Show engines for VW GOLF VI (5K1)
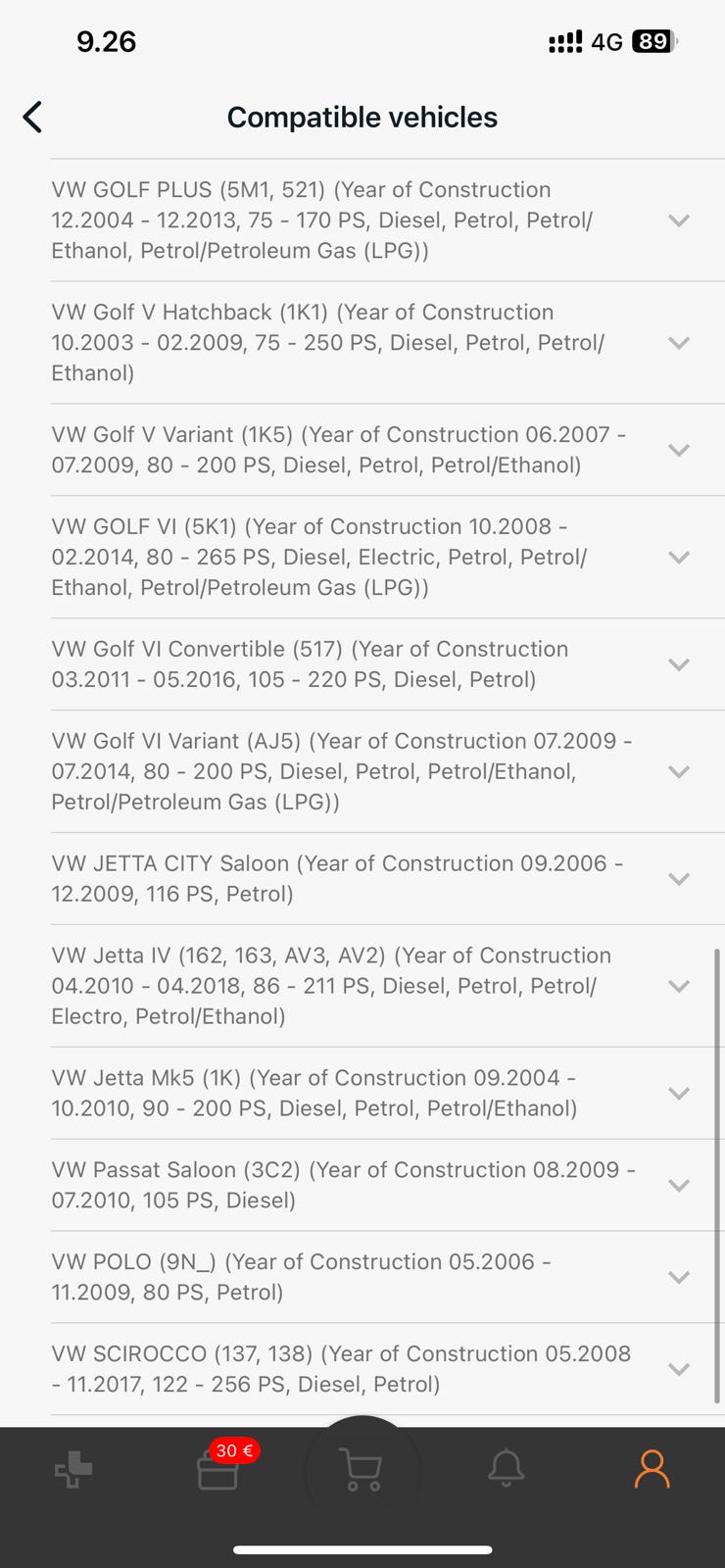Screen dimensions: 725x1568 [678, 557]
